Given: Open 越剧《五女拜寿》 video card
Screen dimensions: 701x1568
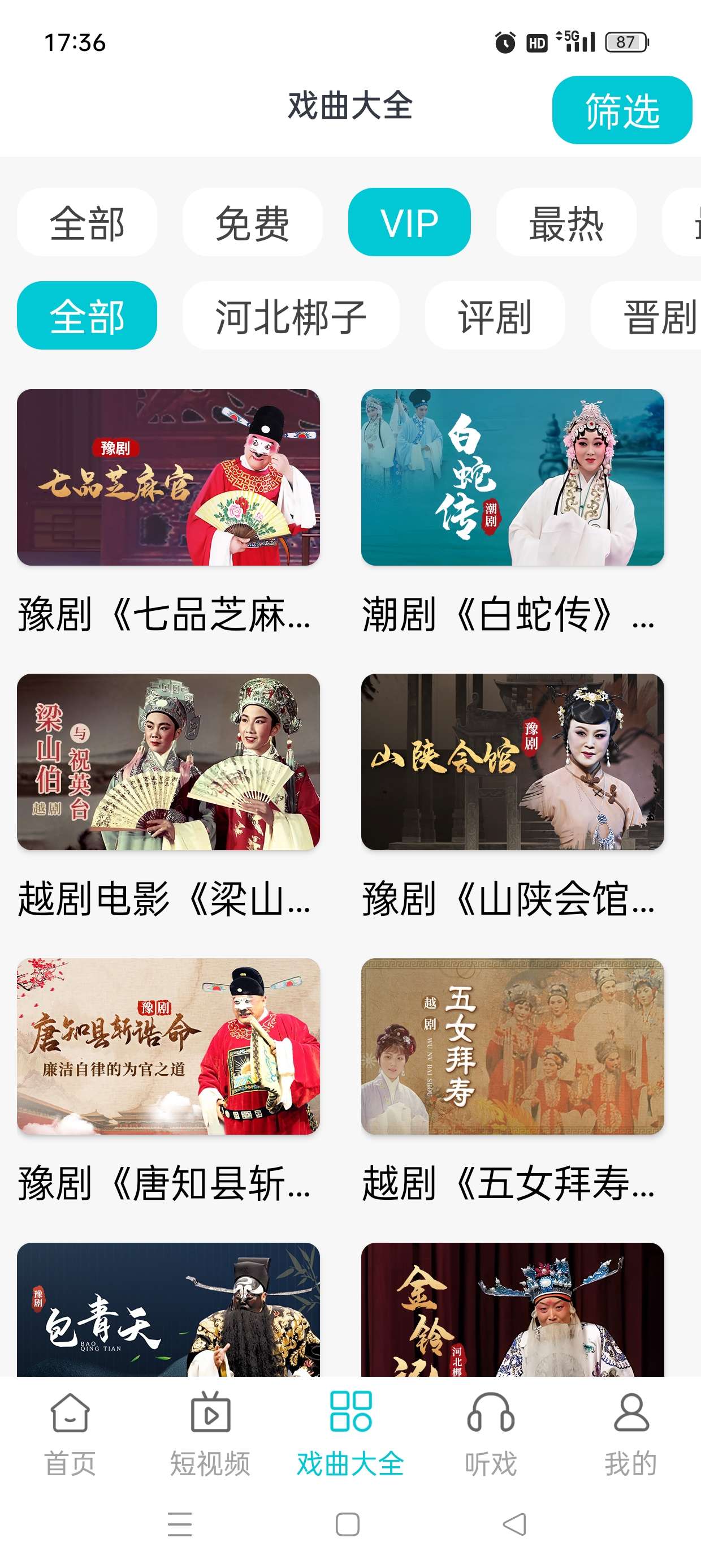Looking at the screenshot, I should 512,1046.
